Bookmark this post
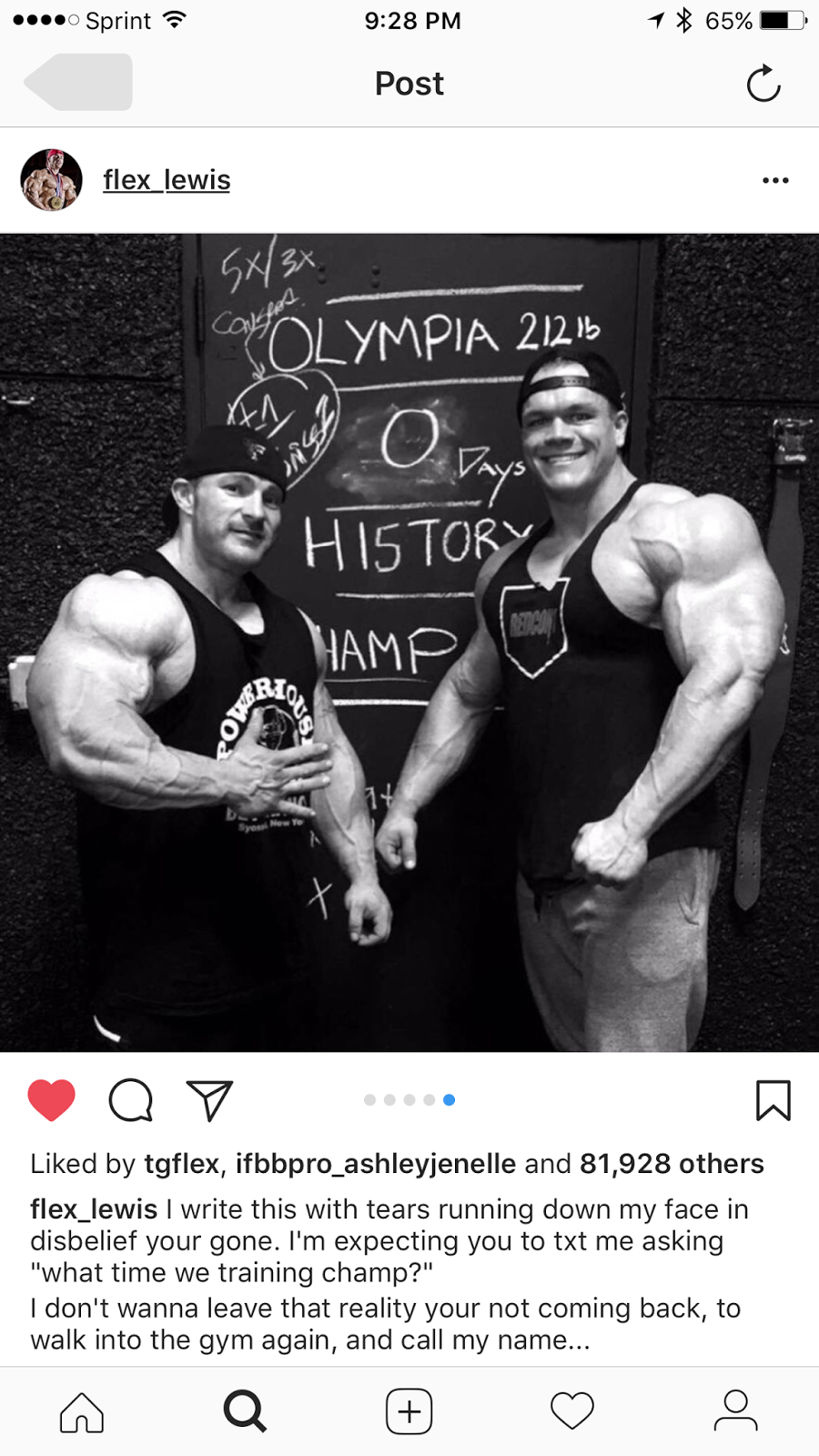Viewport: 819px width, 1456px height. click(x=773, y=1100)
